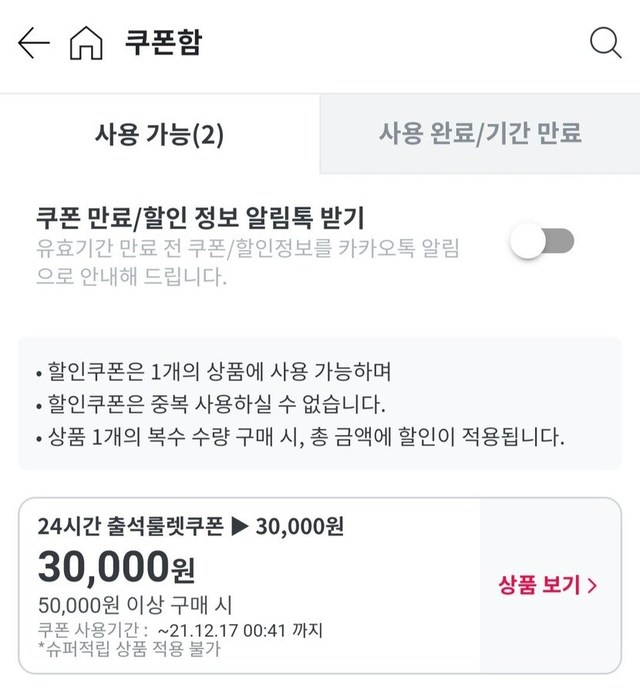The image size is (640, 688).
Task: Select the 사용 가능(2) tab
Action: pyautogui.click(x=160, y=134)
